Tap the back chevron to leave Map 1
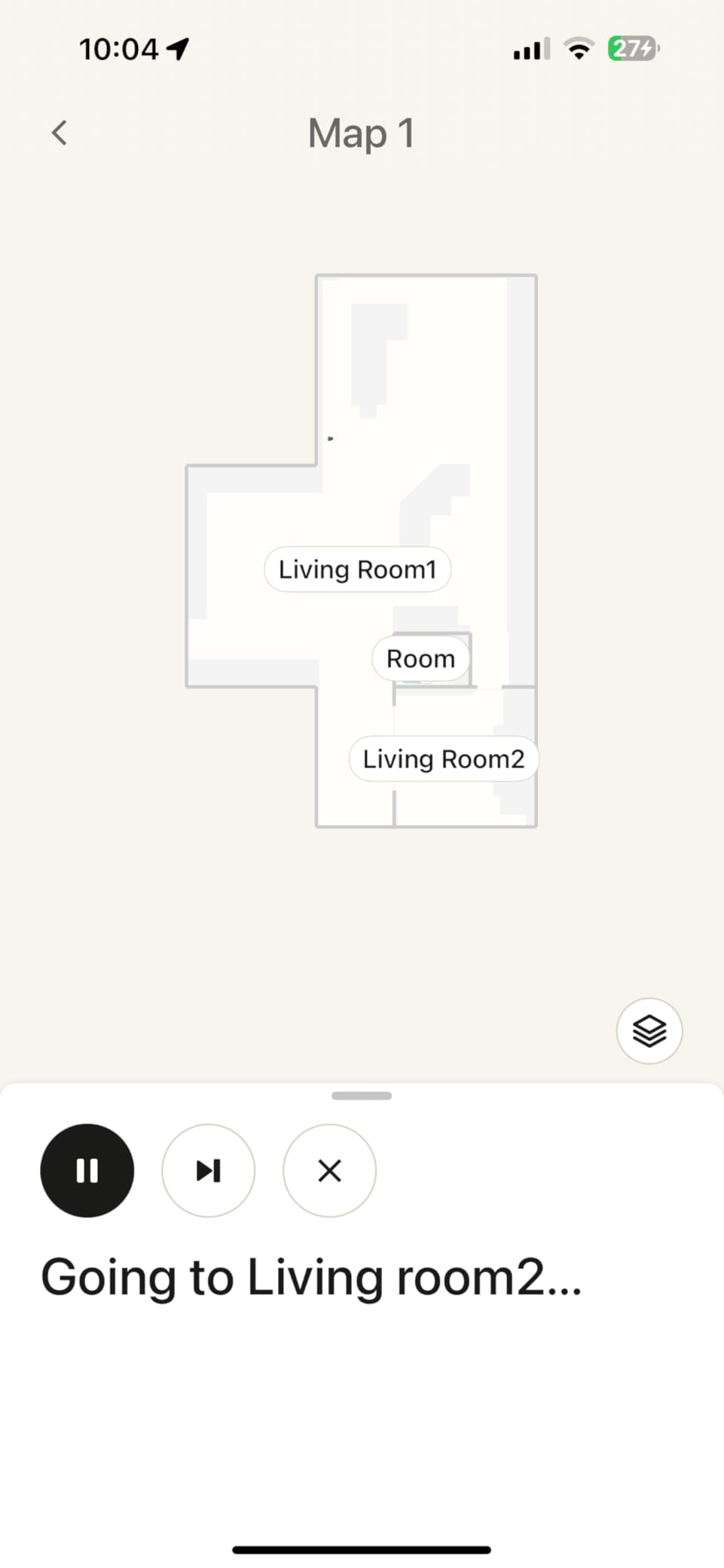The height and width of the screenshot is (1568, 724). [x=60, y=133]
